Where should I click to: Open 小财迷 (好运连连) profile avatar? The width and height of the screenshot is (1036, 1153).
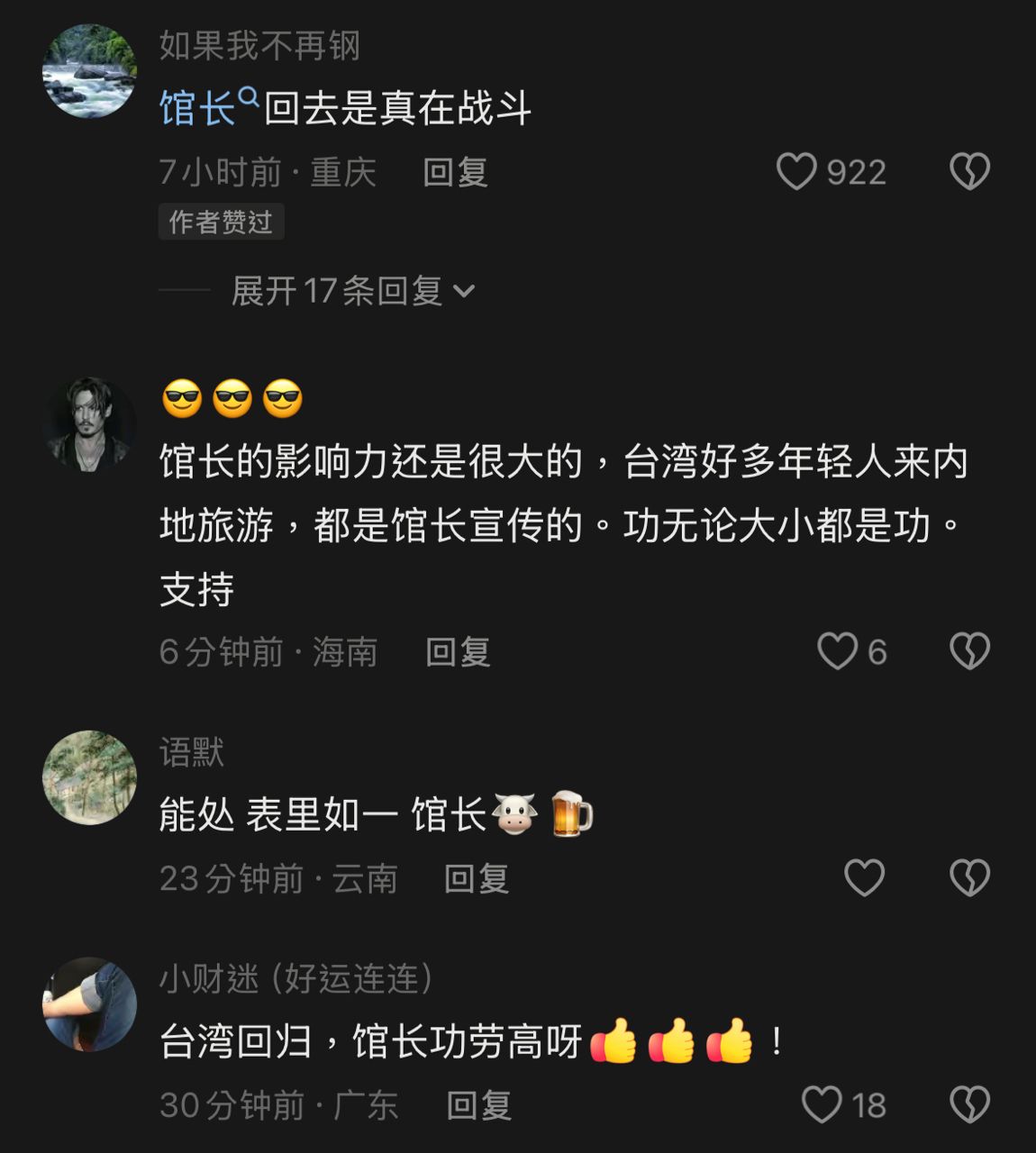click(x=89, y=1004)
